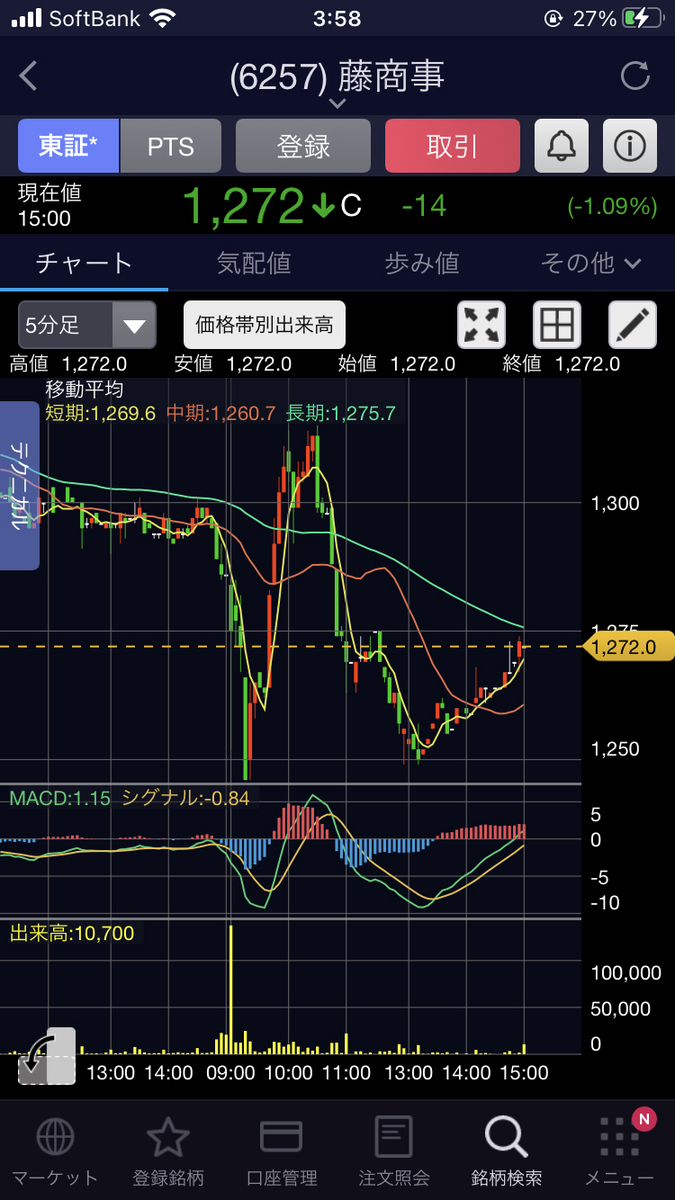This screenshot has width=675, height=1200.
Task: Tap the 価格帯別出来高 button
Action: 264,325
